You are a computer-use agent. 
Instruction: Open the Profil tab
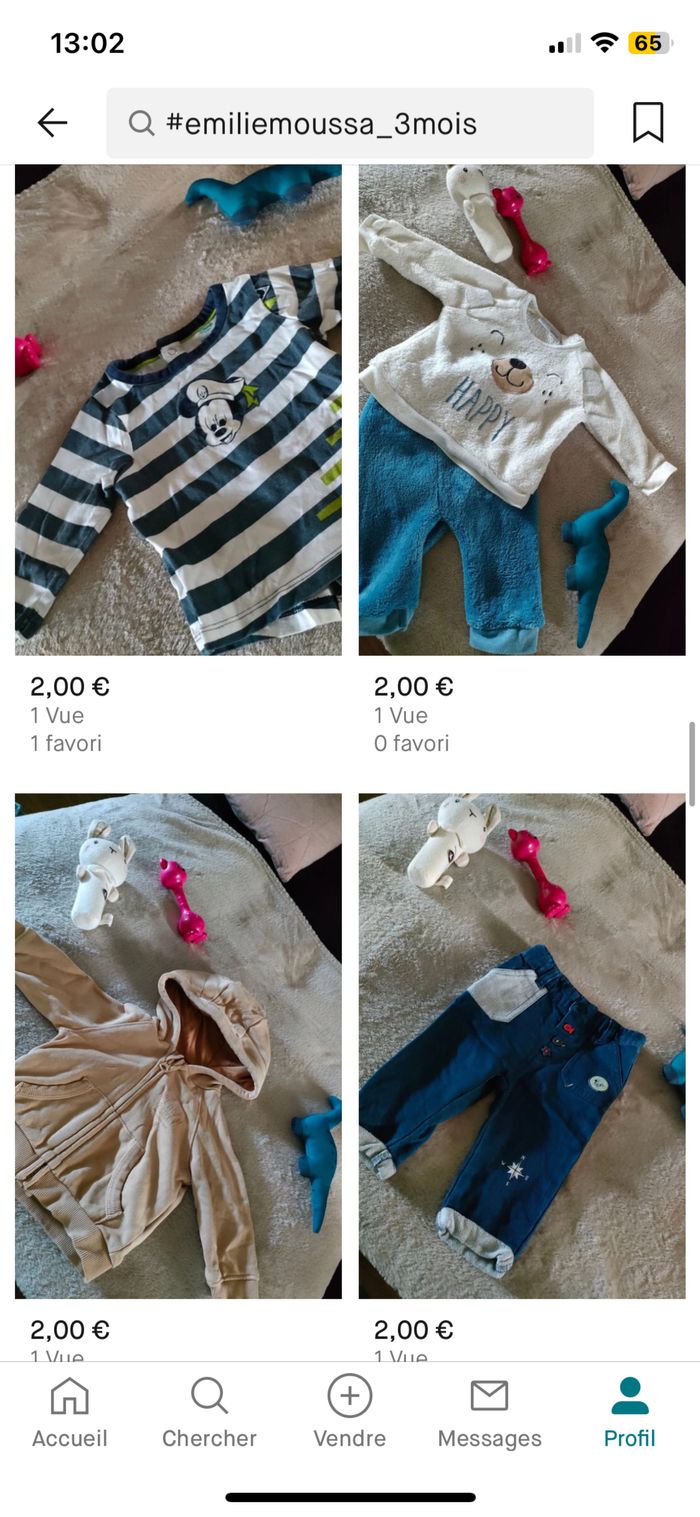pyautogui.click(x=629, y=1412)
